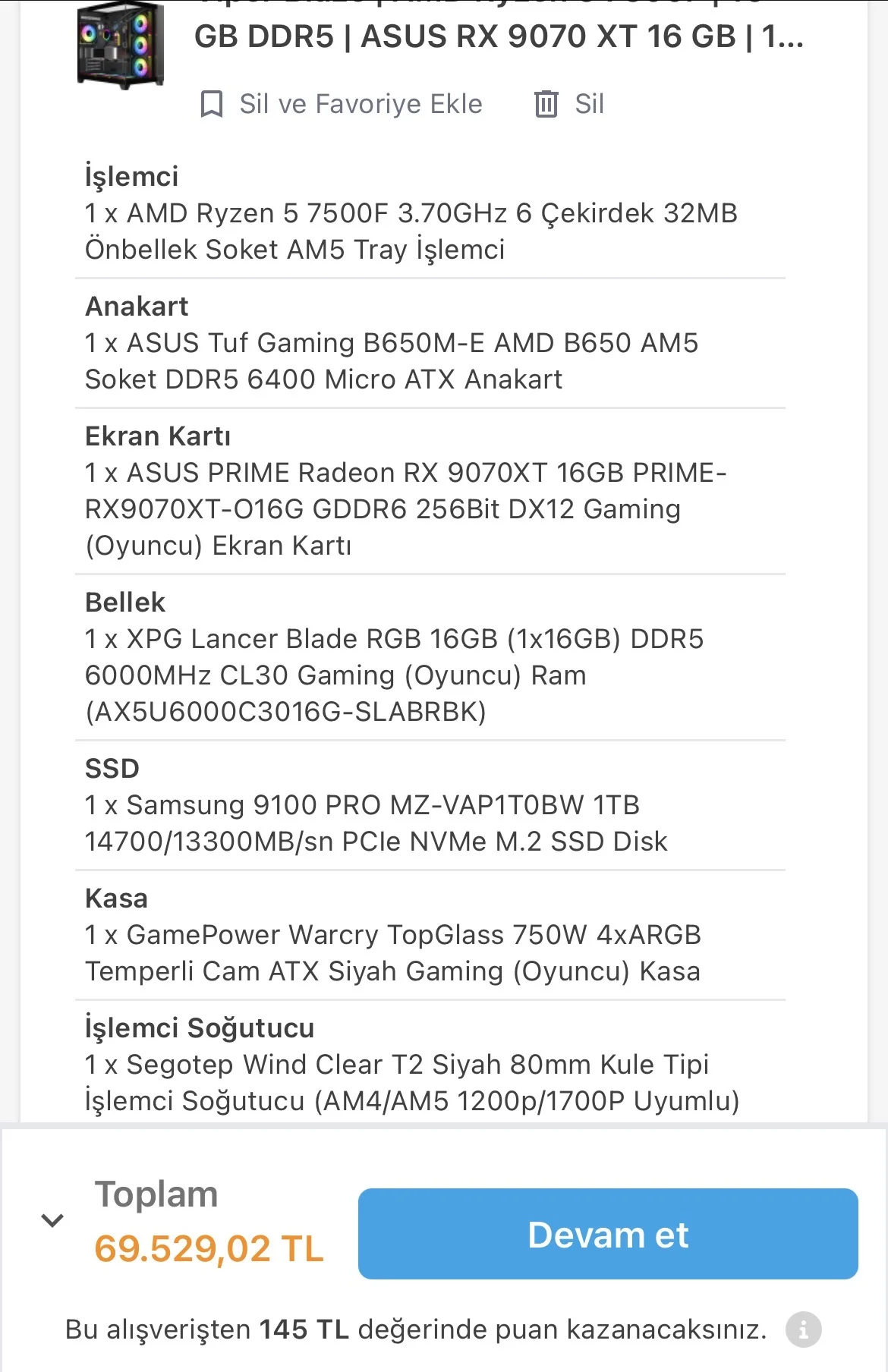Open the gaming PC product thumbnail

(x=121, y=46)
